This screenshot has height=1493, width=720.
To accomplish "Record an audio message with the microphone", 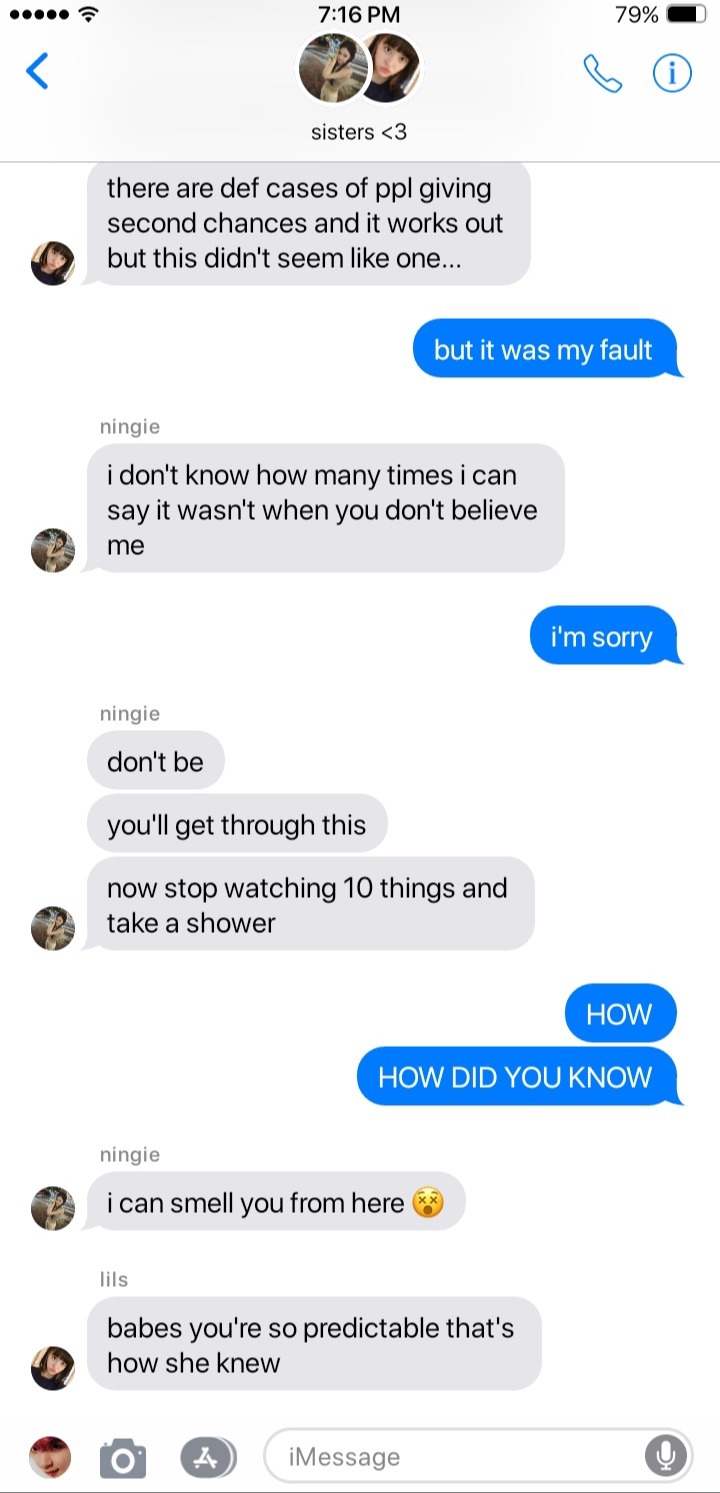I will tap(665, 1456).
